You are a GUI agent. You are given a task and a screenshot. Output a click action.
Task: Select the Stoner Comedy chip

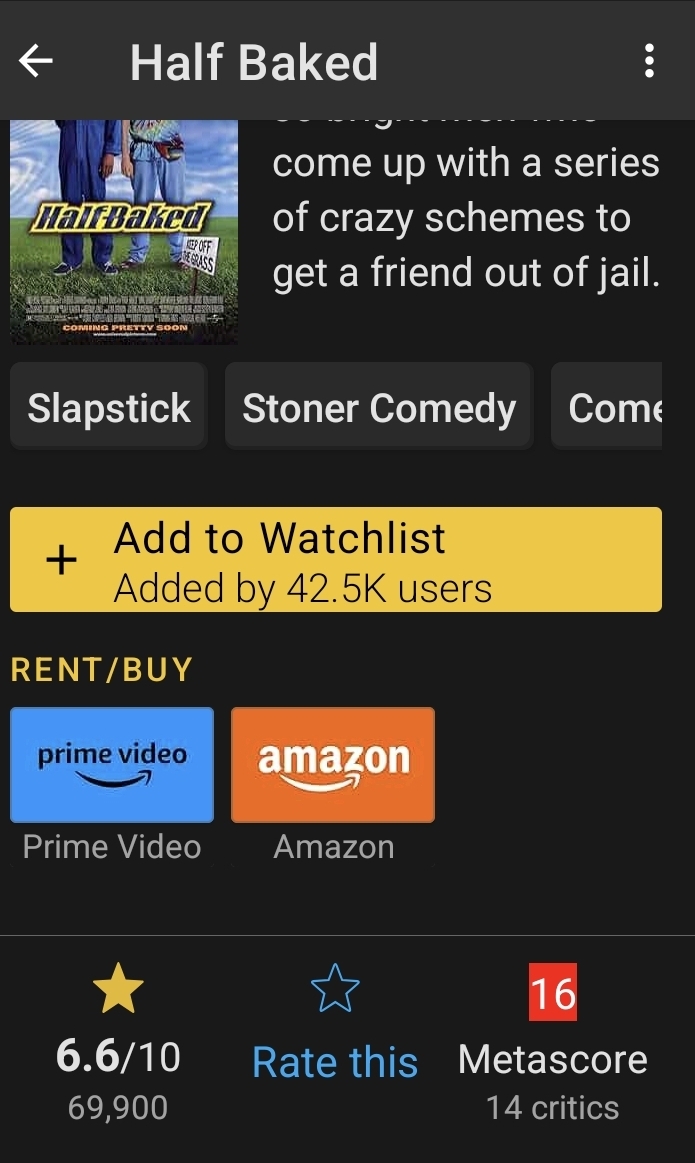point(379,406)
